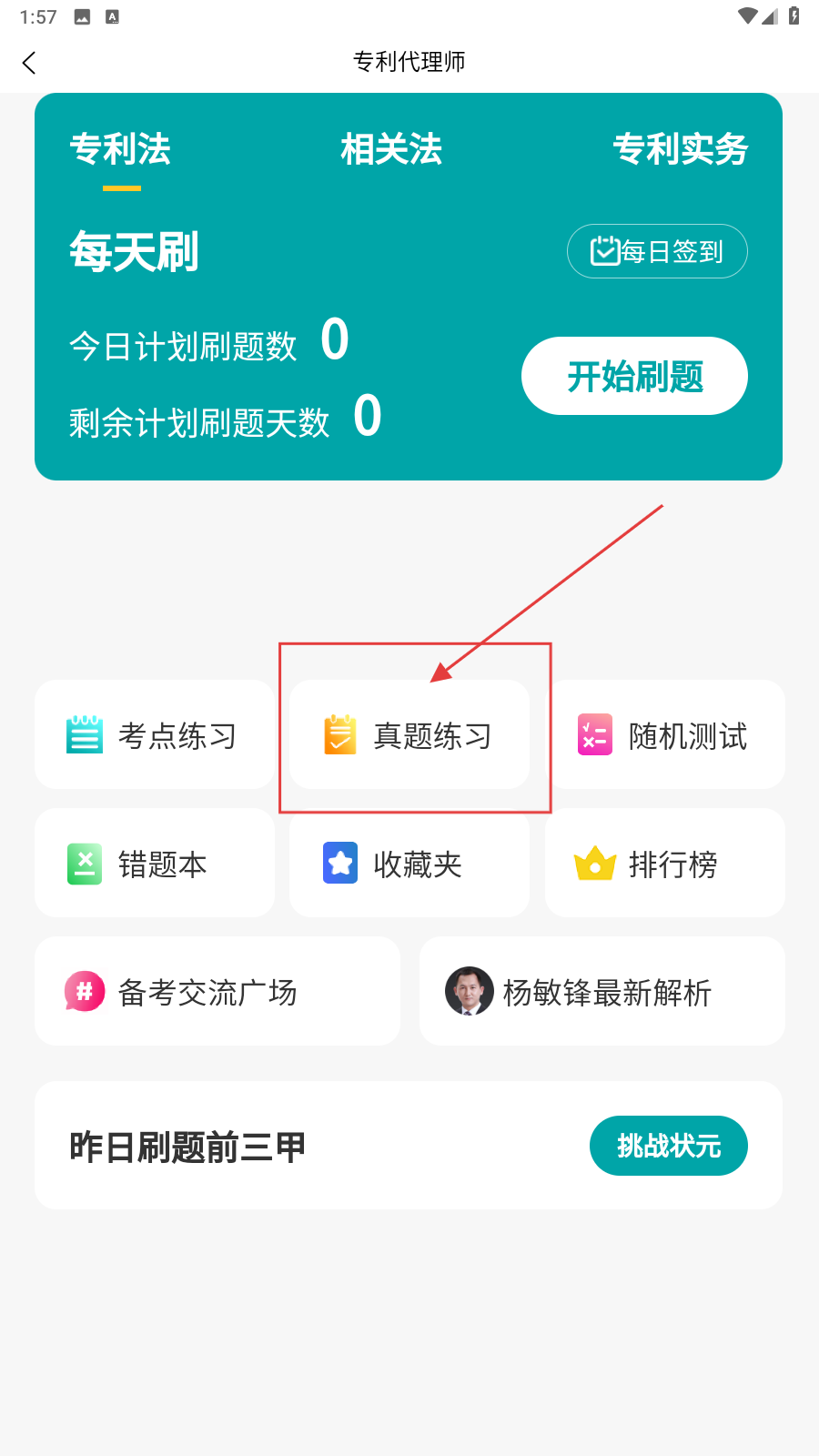Open 随机测试
This screenshot has height=1456, width=819.
(x=664, y=735)
